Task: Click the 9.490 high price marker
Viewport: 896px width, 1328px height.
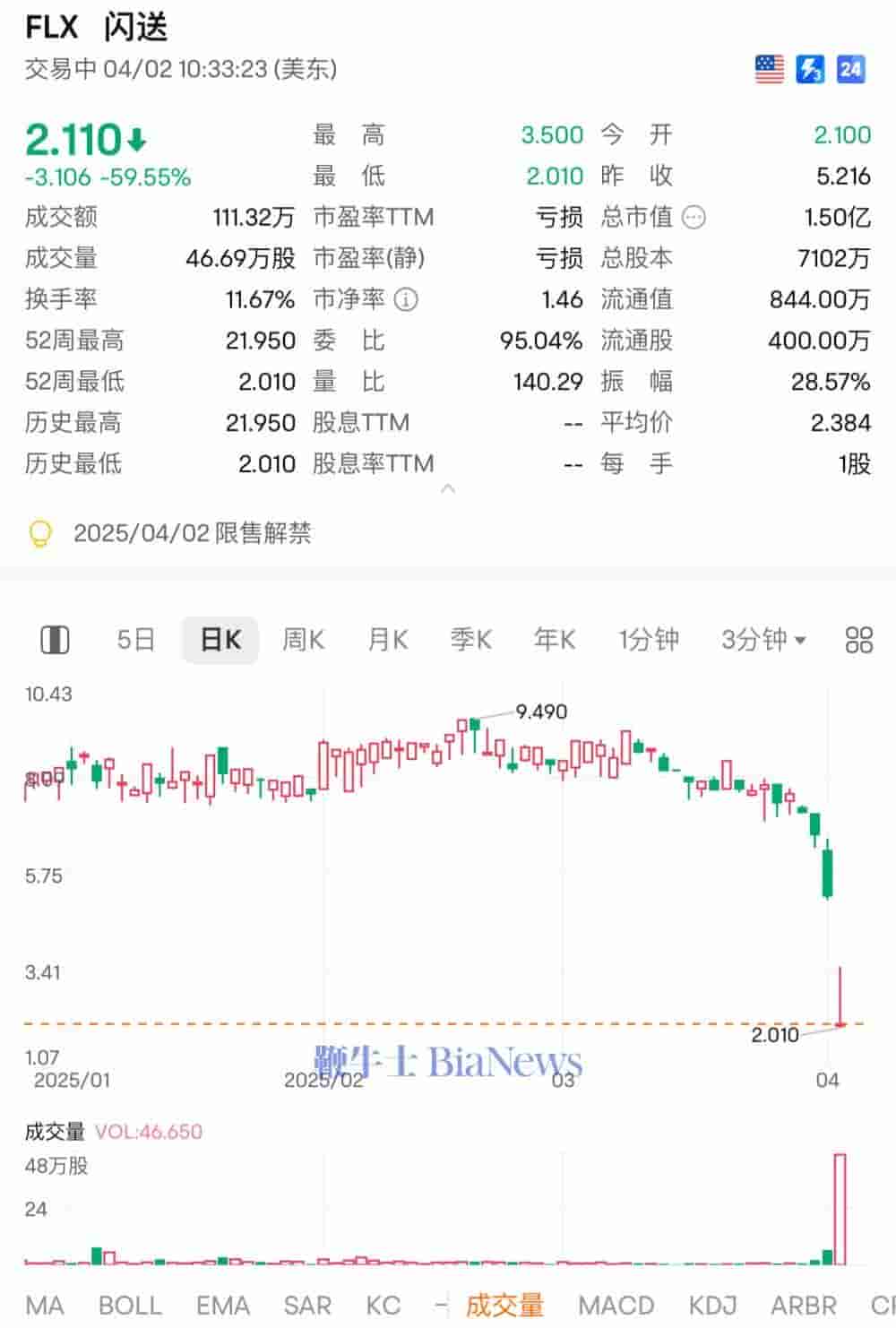Action: pos(539,712)
